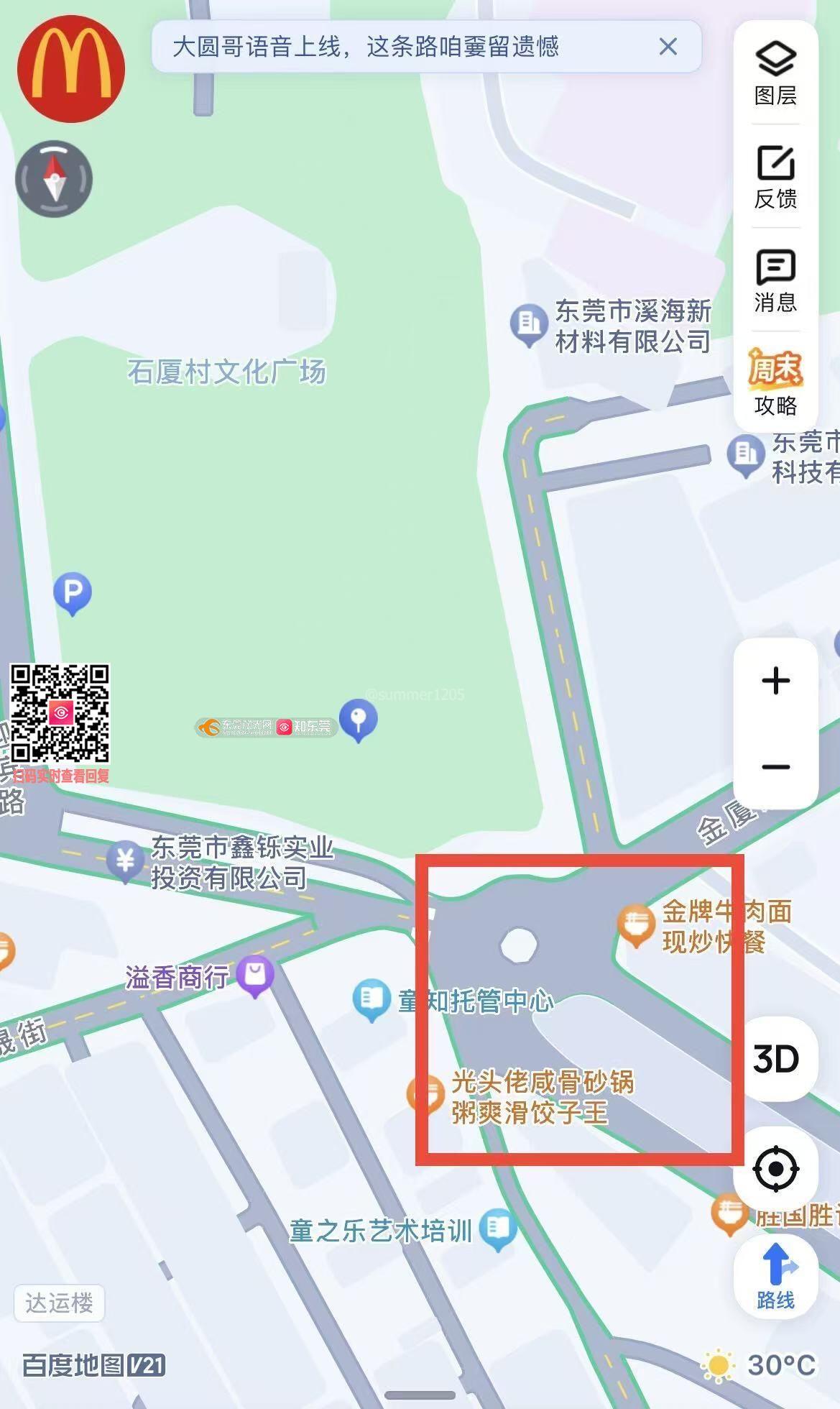840x1409 pixels.
Task: Open 路线 route planning
Action: (x=775, y=1276)
